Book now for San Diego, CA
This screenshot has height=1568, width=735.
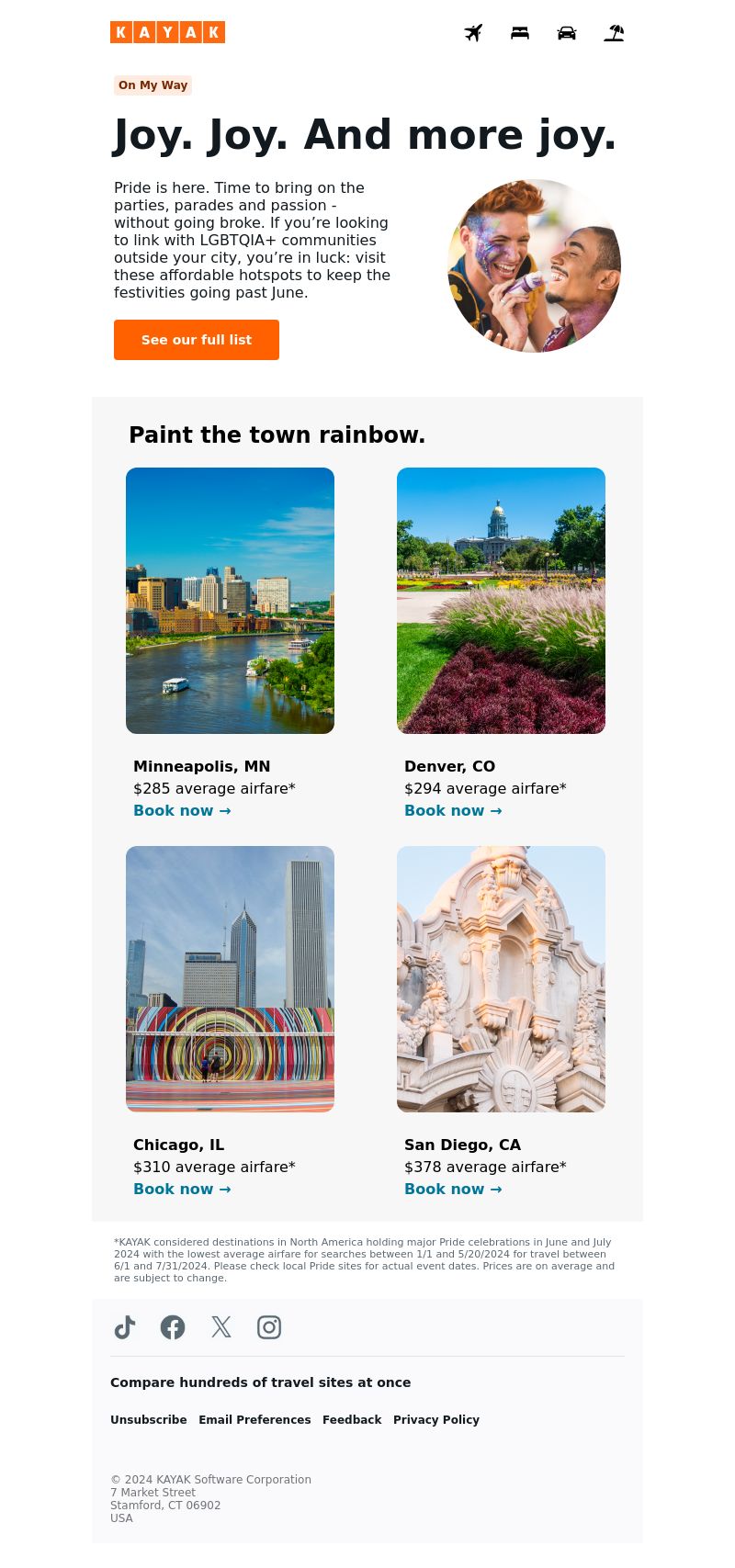453,1189
